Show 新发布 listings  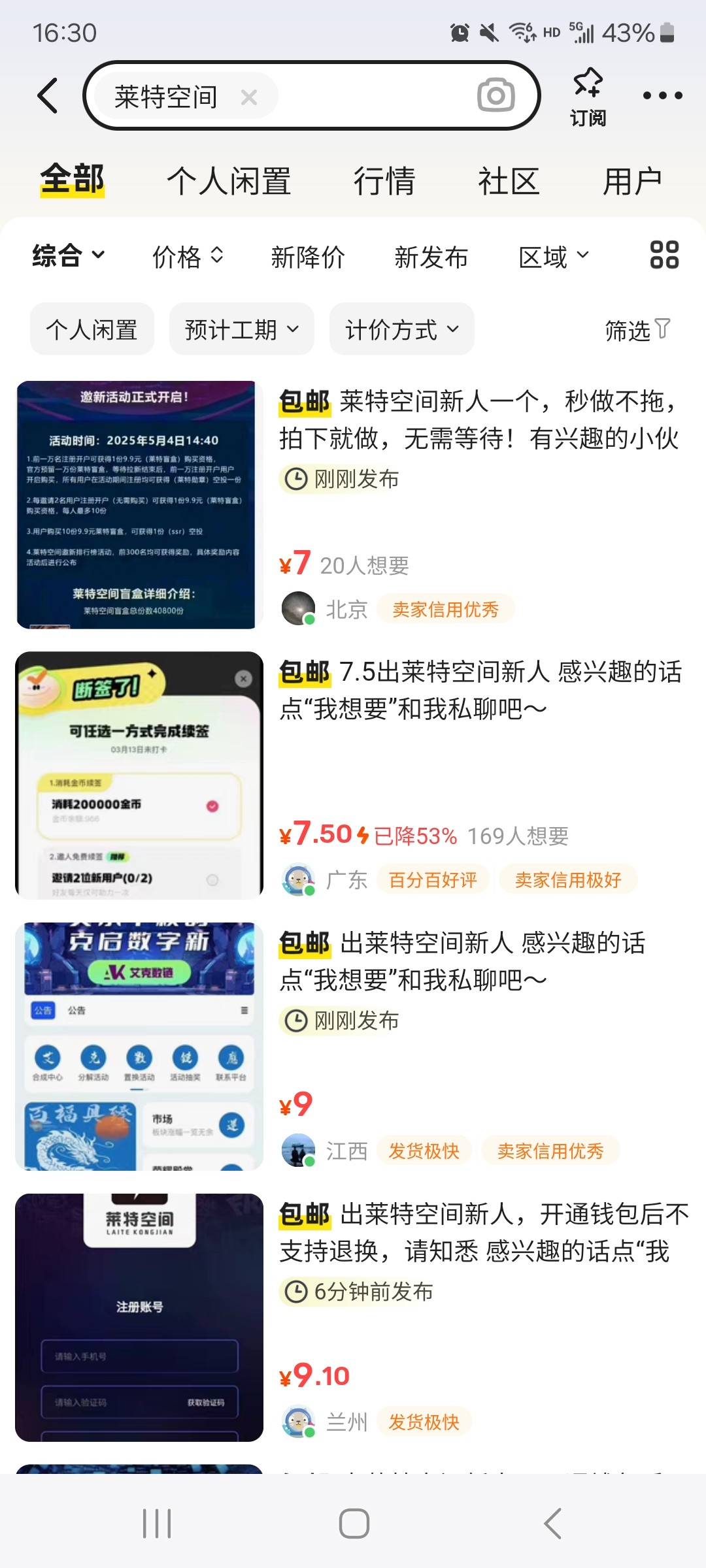(x=431, y=256)
